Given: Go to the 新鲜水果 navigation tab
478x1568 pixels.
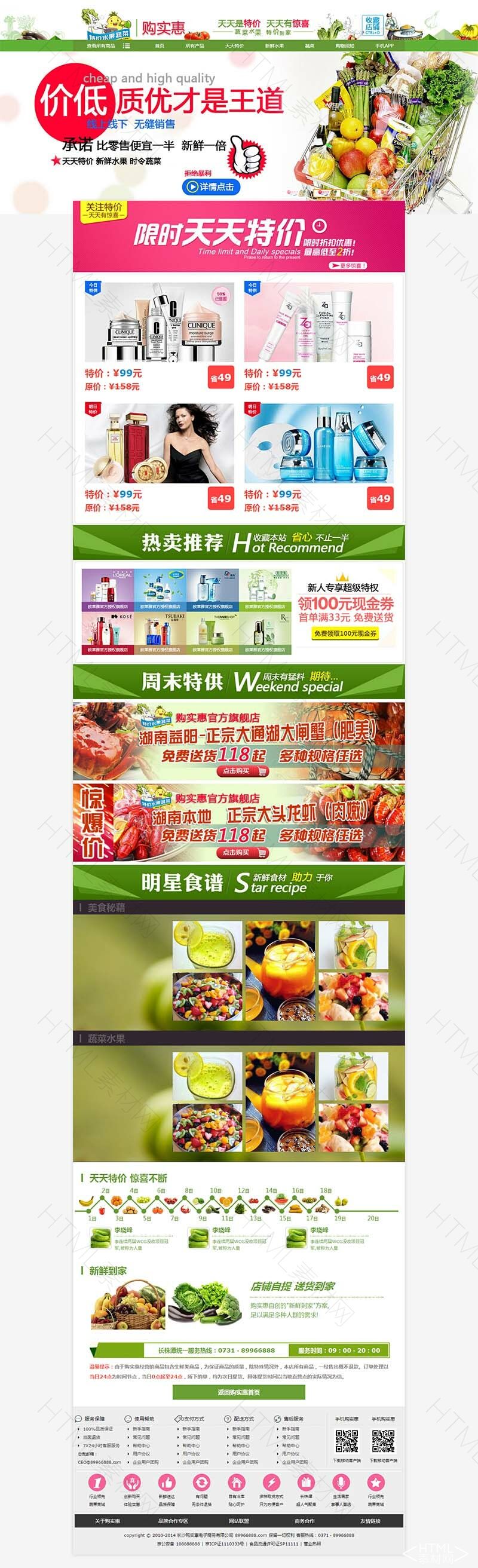Looking at the screenshot, I should pos(274,45).
